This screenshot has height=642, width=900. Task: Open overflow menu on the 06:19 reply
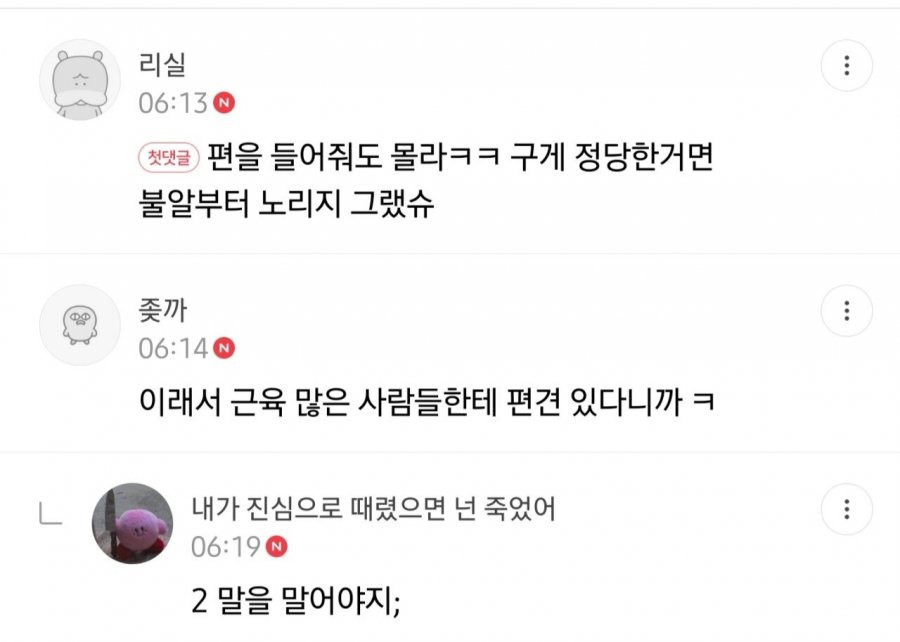846,509
